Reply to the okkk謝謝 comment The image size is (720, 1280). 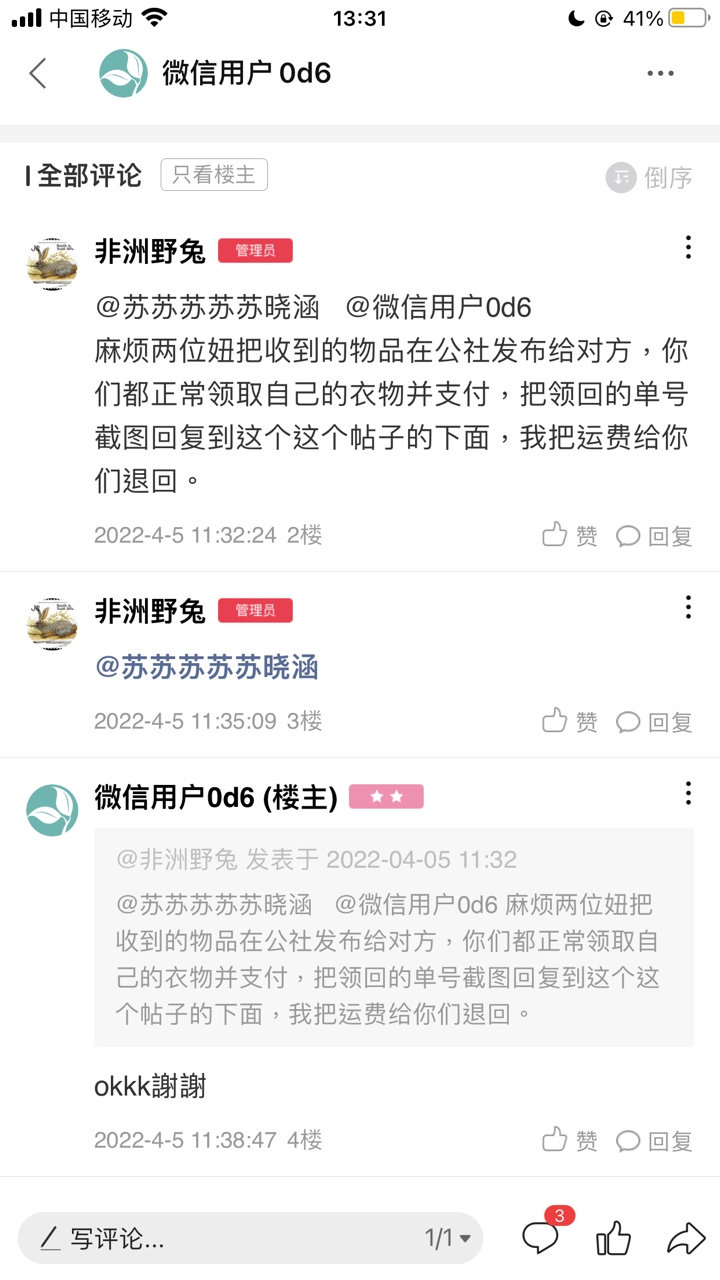(x=655, y=1140)
